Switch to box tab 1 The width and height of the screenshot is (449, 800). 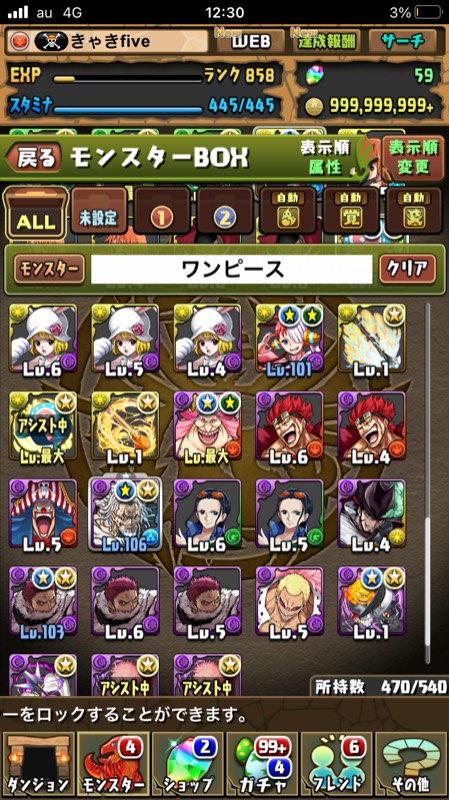(x=161, y=212)
